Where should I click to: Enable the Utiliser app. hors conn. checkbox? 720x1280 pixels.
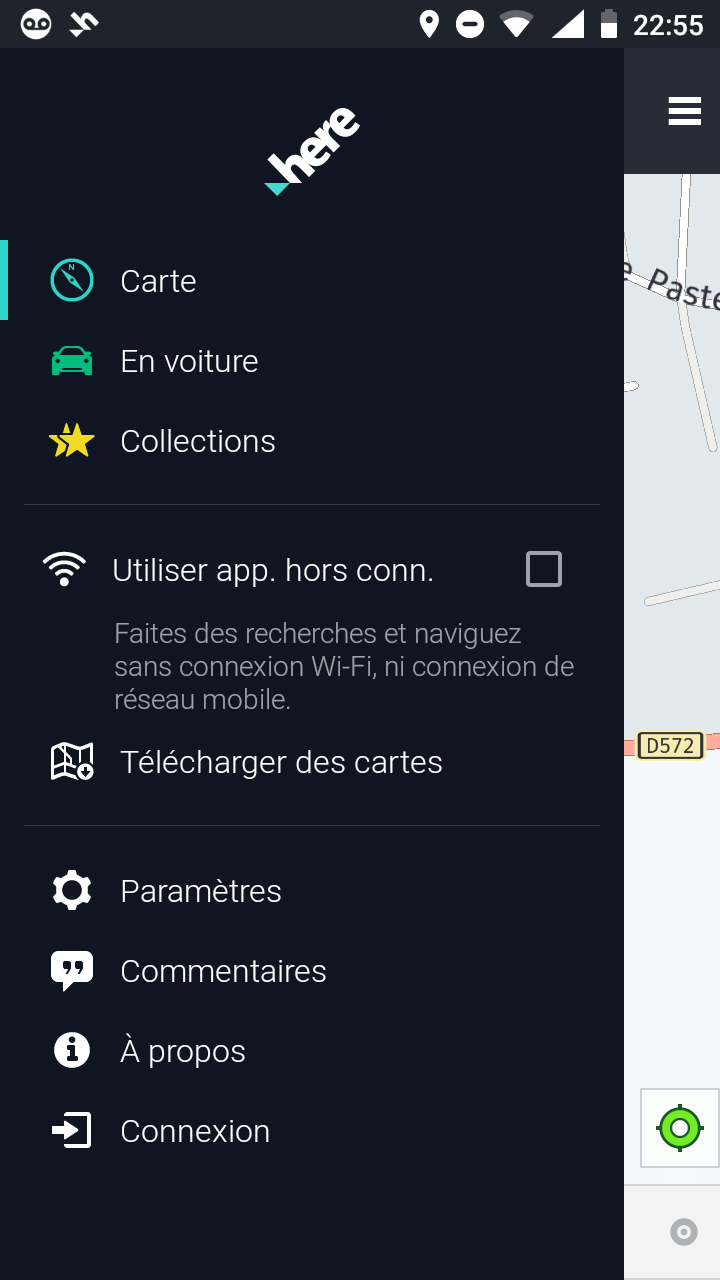[x=544, y=570]
